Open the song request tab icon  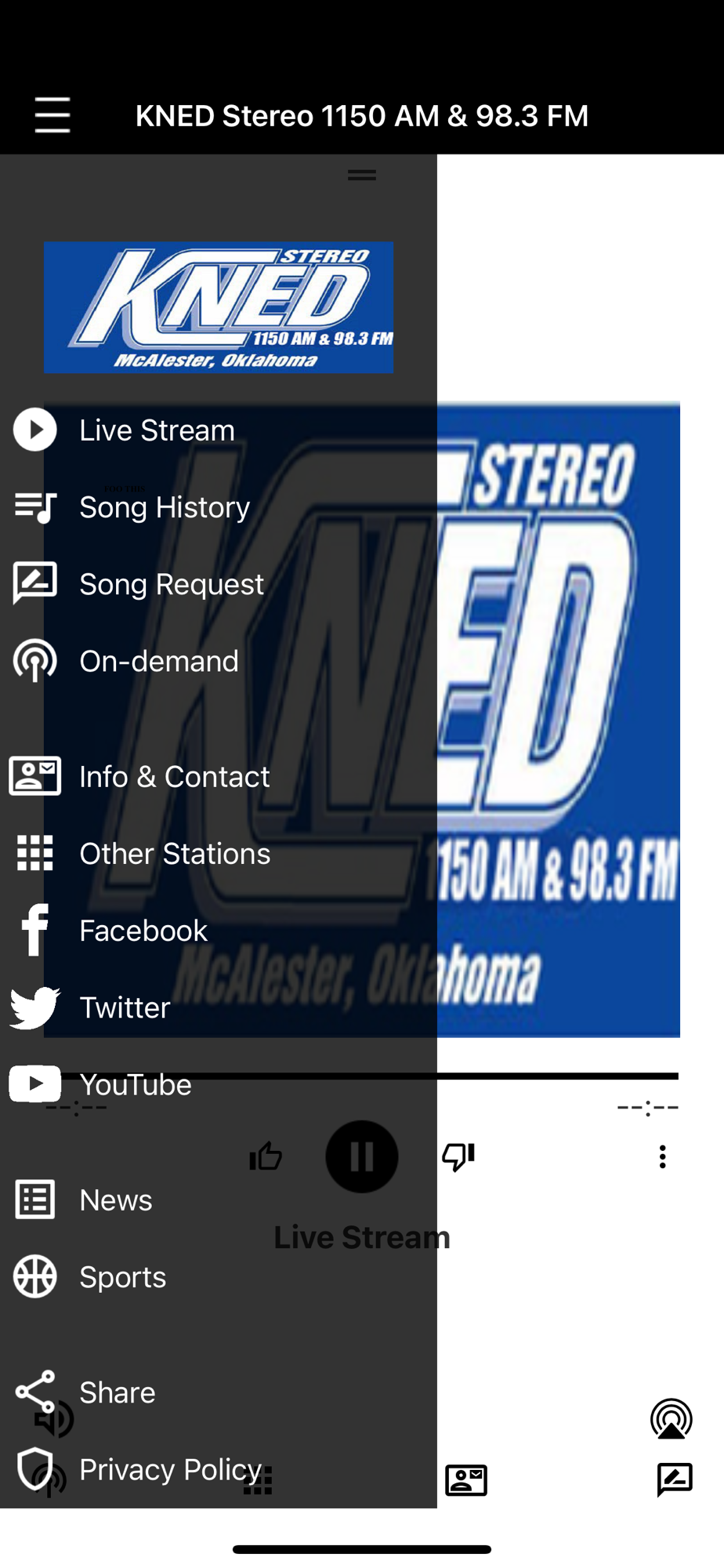point(675,1480)
